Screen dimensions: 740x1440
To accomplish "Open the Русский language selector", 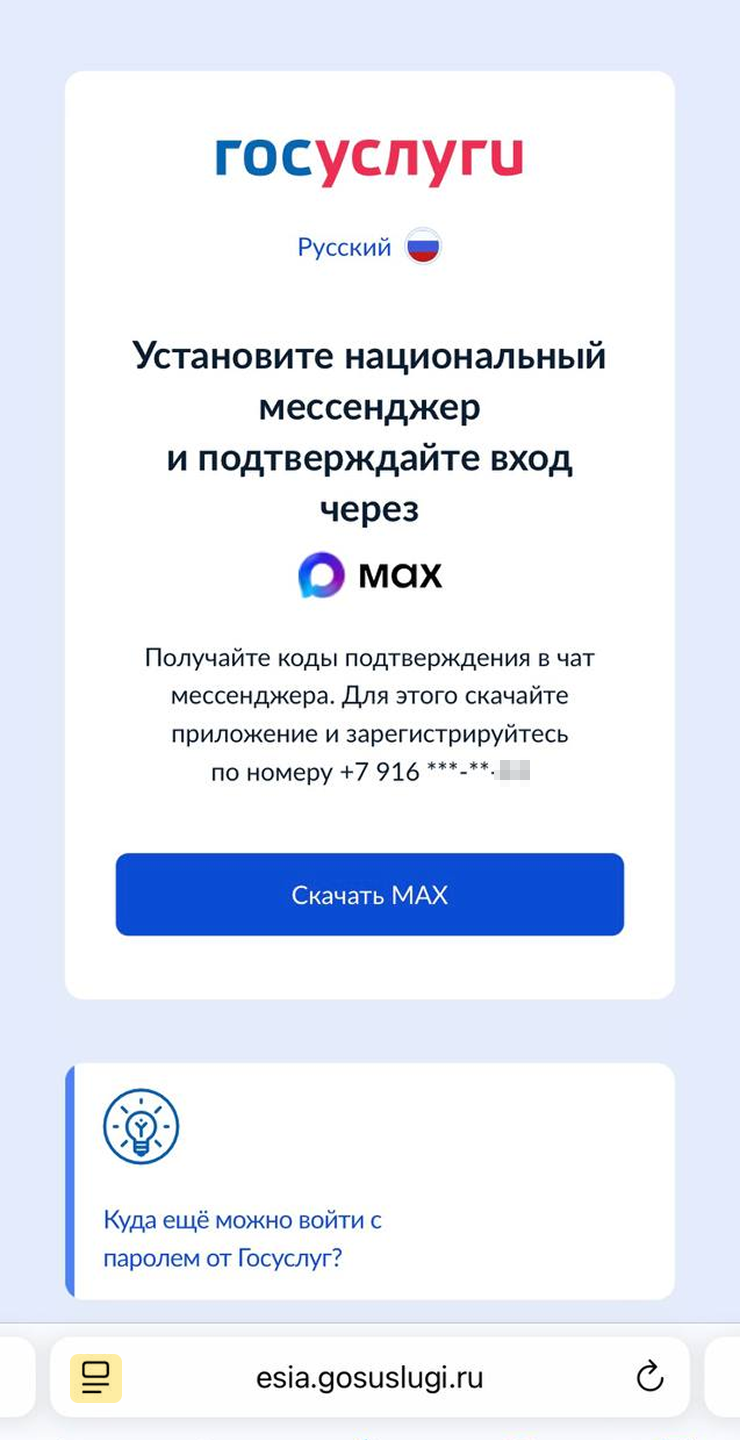I will (368, 247).
